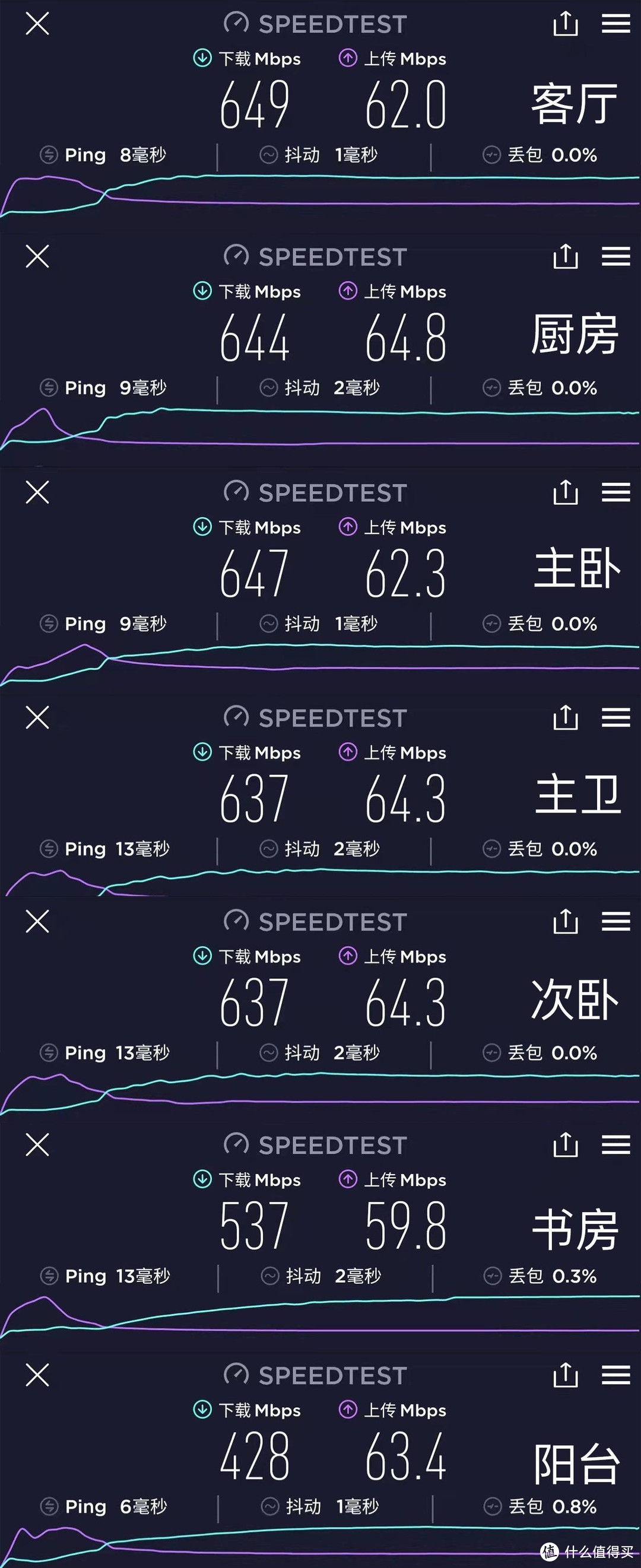Image resolution: width=641 pixels, height=1568 pixels.
Task: Click the Ping icon beside 8毫秒 in the 客厅 result
Action: (49, 154)
